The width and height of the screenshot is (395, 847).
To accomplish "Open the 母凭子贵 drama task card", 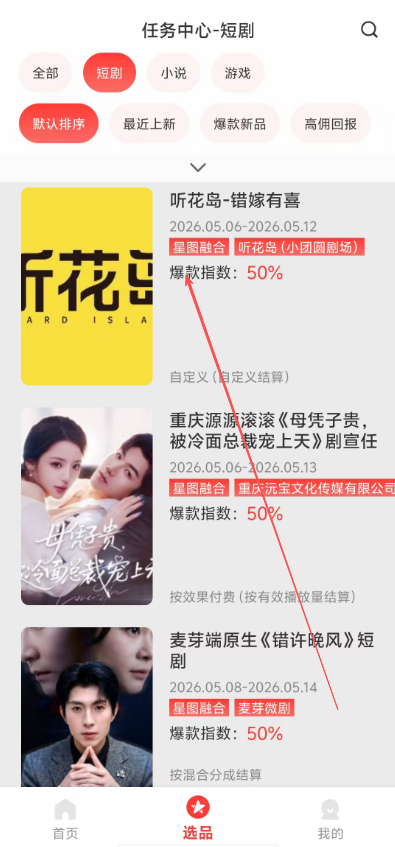I will 197,506.
